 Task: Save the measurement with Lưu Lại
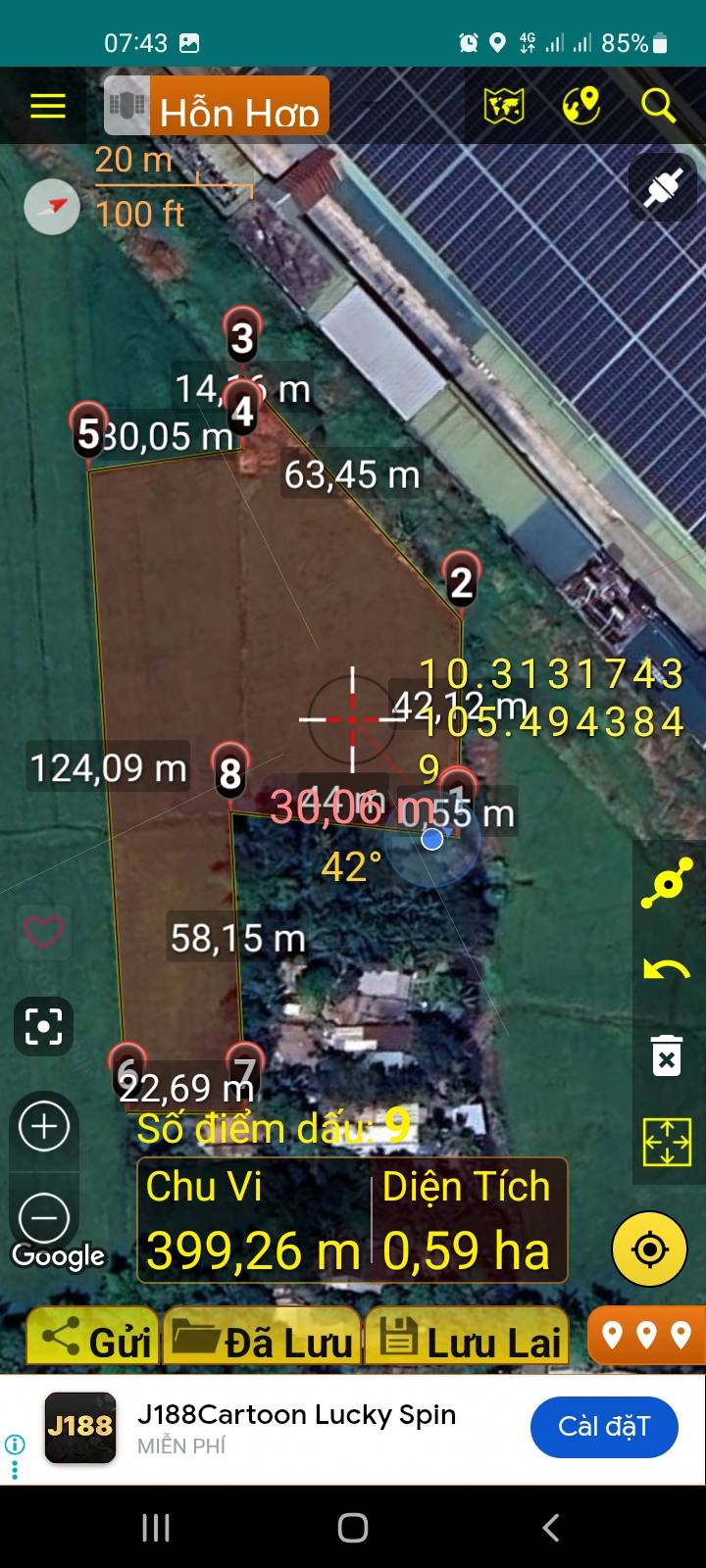click(x=469, y=1339)
